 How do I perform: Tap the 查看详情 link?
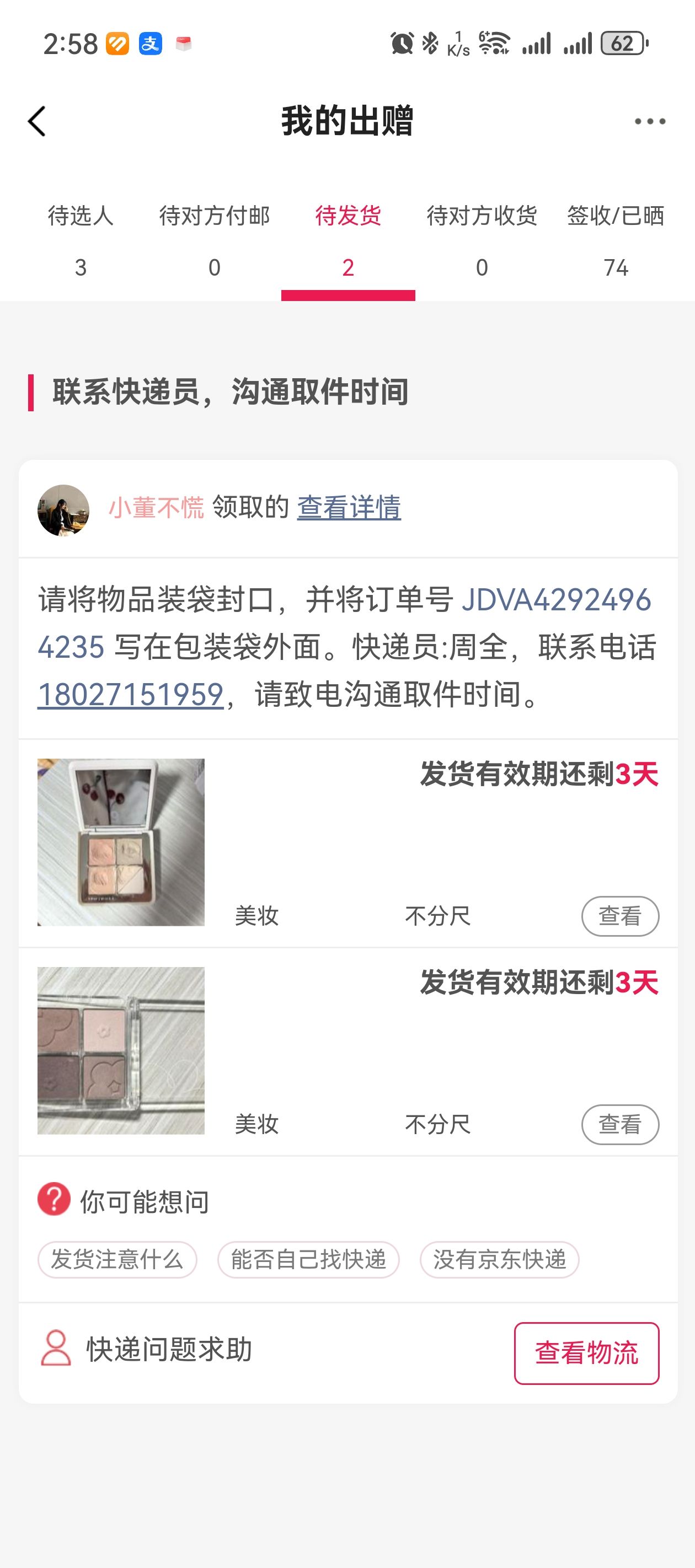pyautogui.click(x=349, y=508)
